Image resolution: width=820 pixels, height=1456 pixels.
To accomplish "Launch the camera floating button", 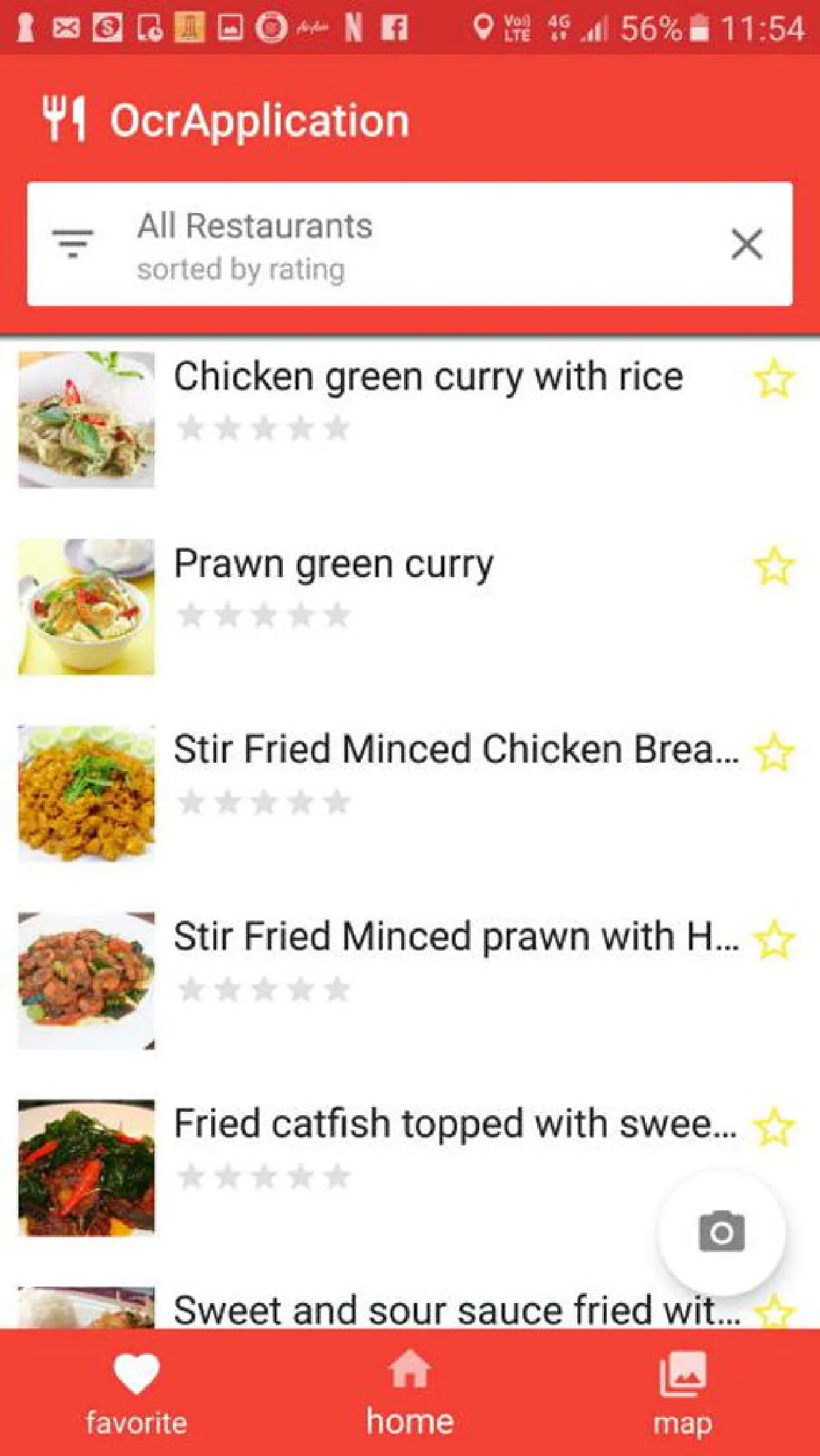I will click(722, 1232).
